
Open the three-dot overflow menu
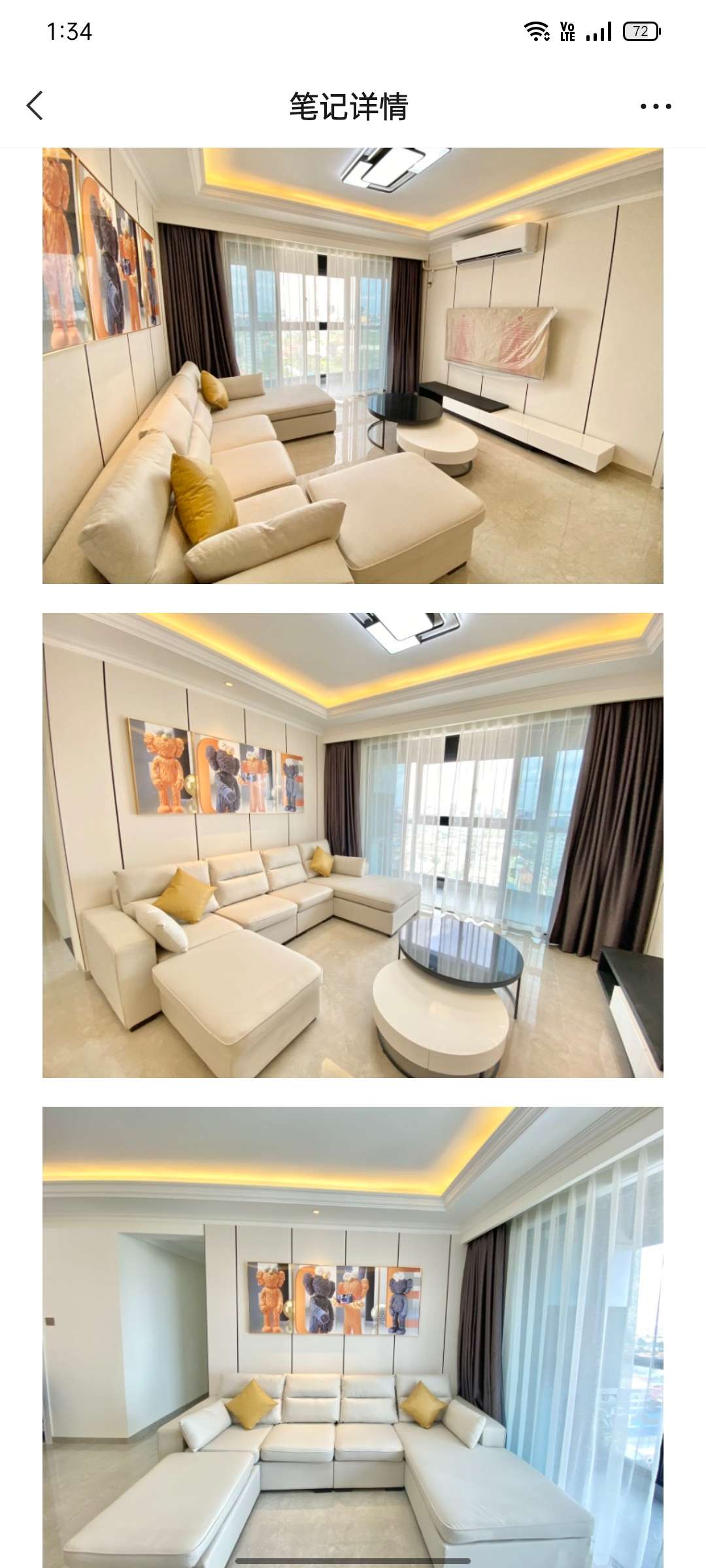655,106
